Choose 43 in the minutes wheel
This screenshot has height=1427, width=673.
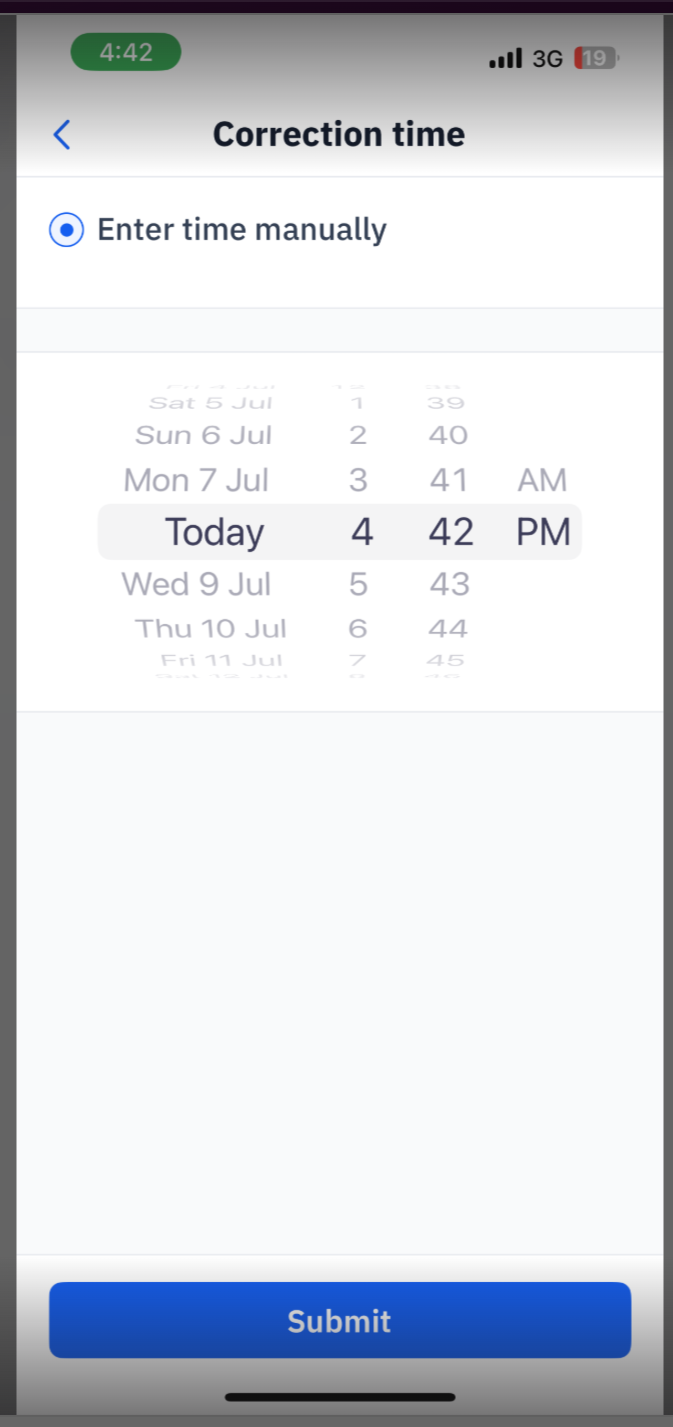(x=449, y=584)
